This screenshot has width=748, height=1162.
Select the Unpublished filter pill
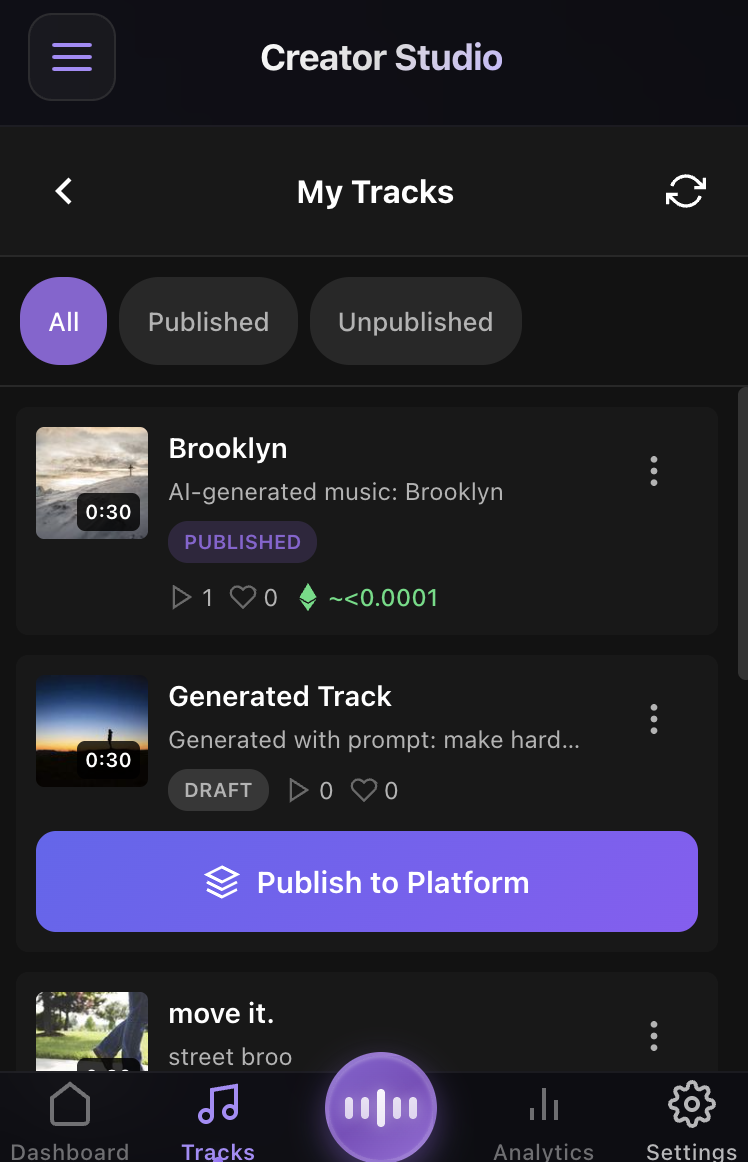coord(415,321)
